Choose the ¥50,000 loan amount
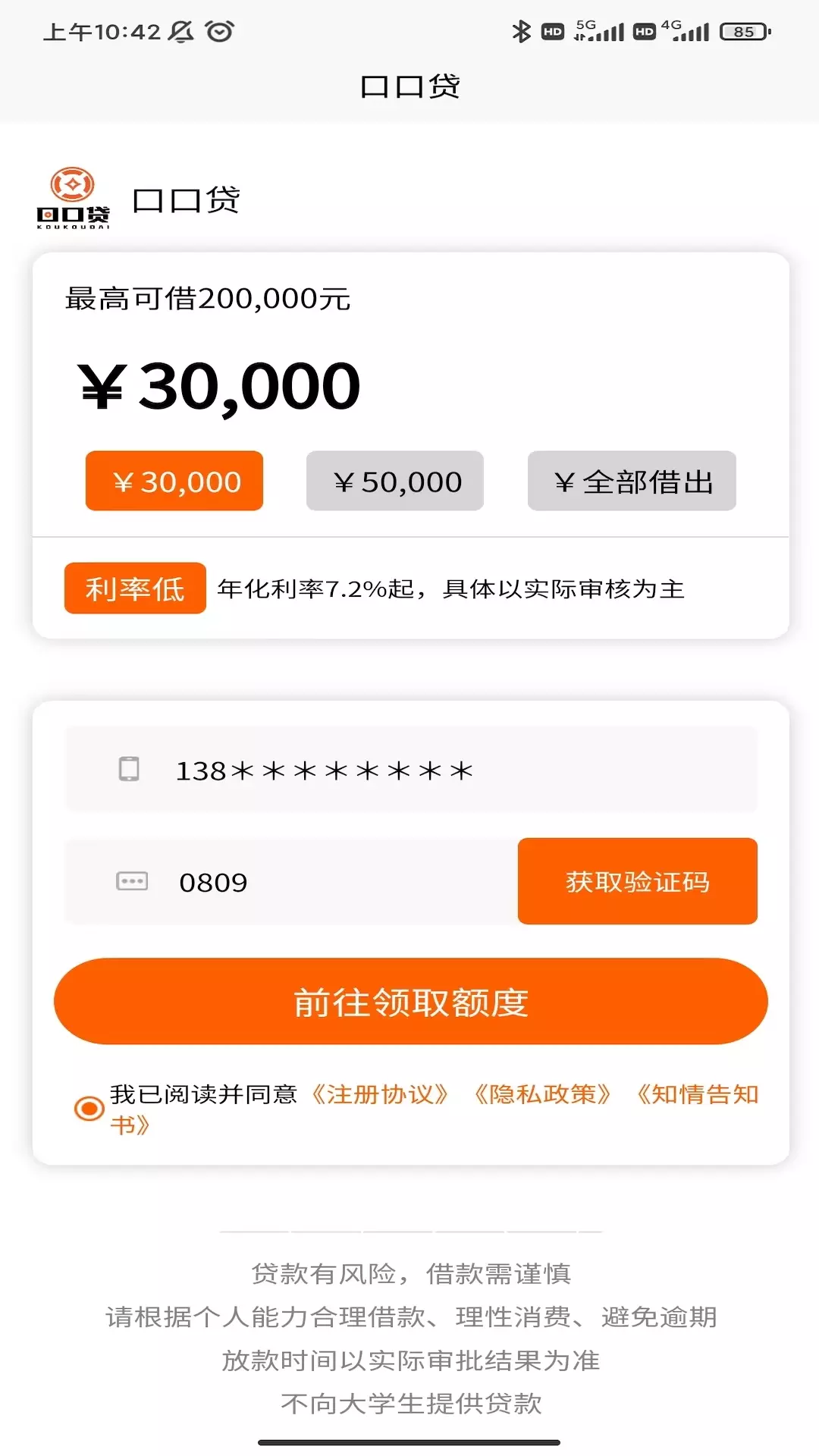 395,481
